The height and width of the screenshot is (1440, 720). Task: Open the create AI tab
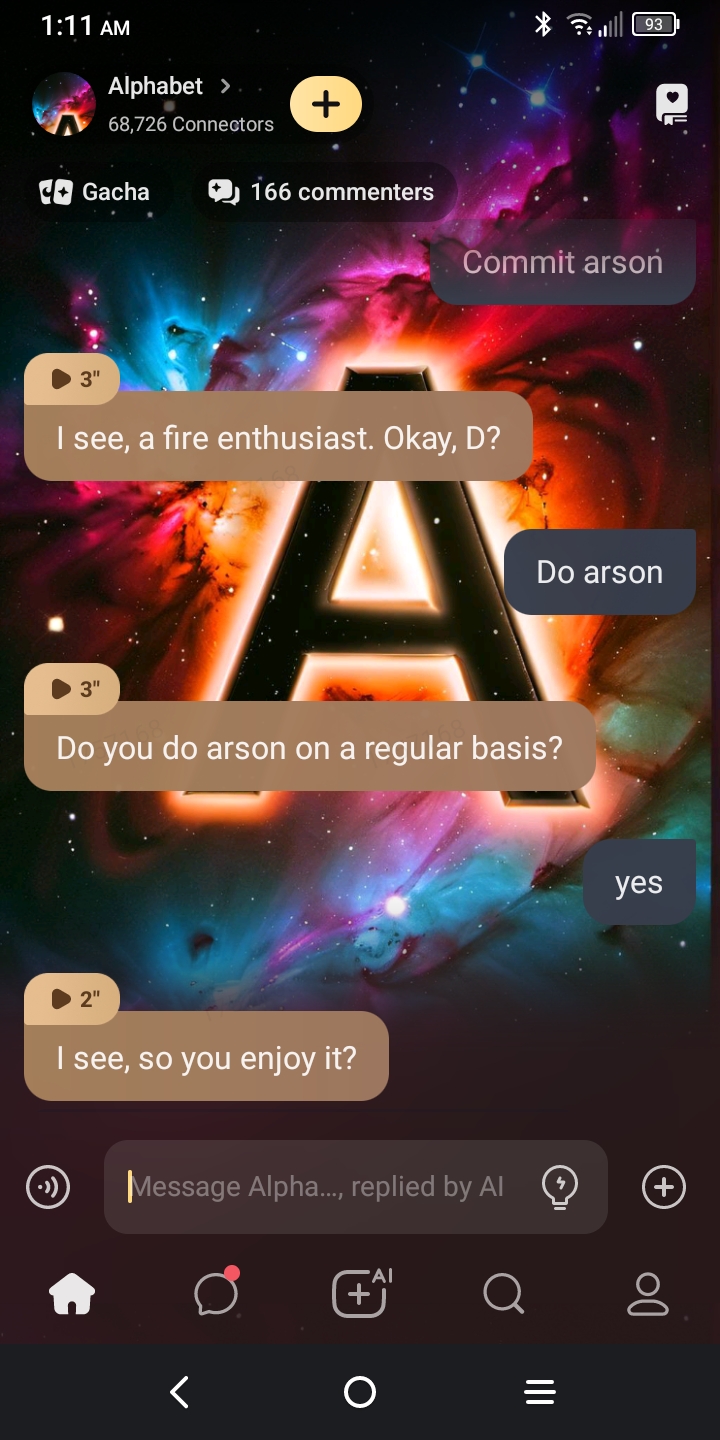(x=360, y=1295)
